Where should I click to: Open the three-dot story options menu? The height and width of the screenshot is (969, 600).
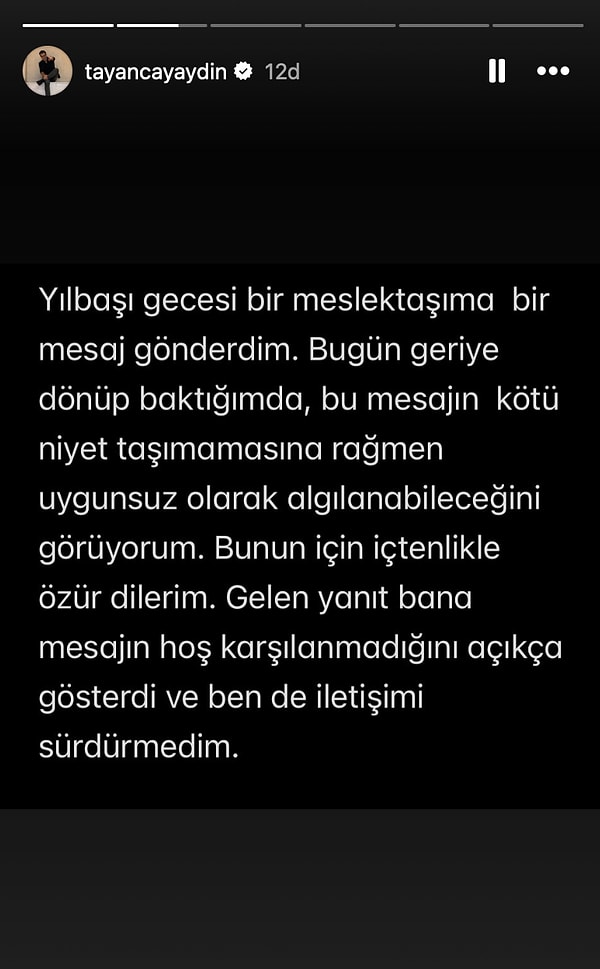point(553,71)
